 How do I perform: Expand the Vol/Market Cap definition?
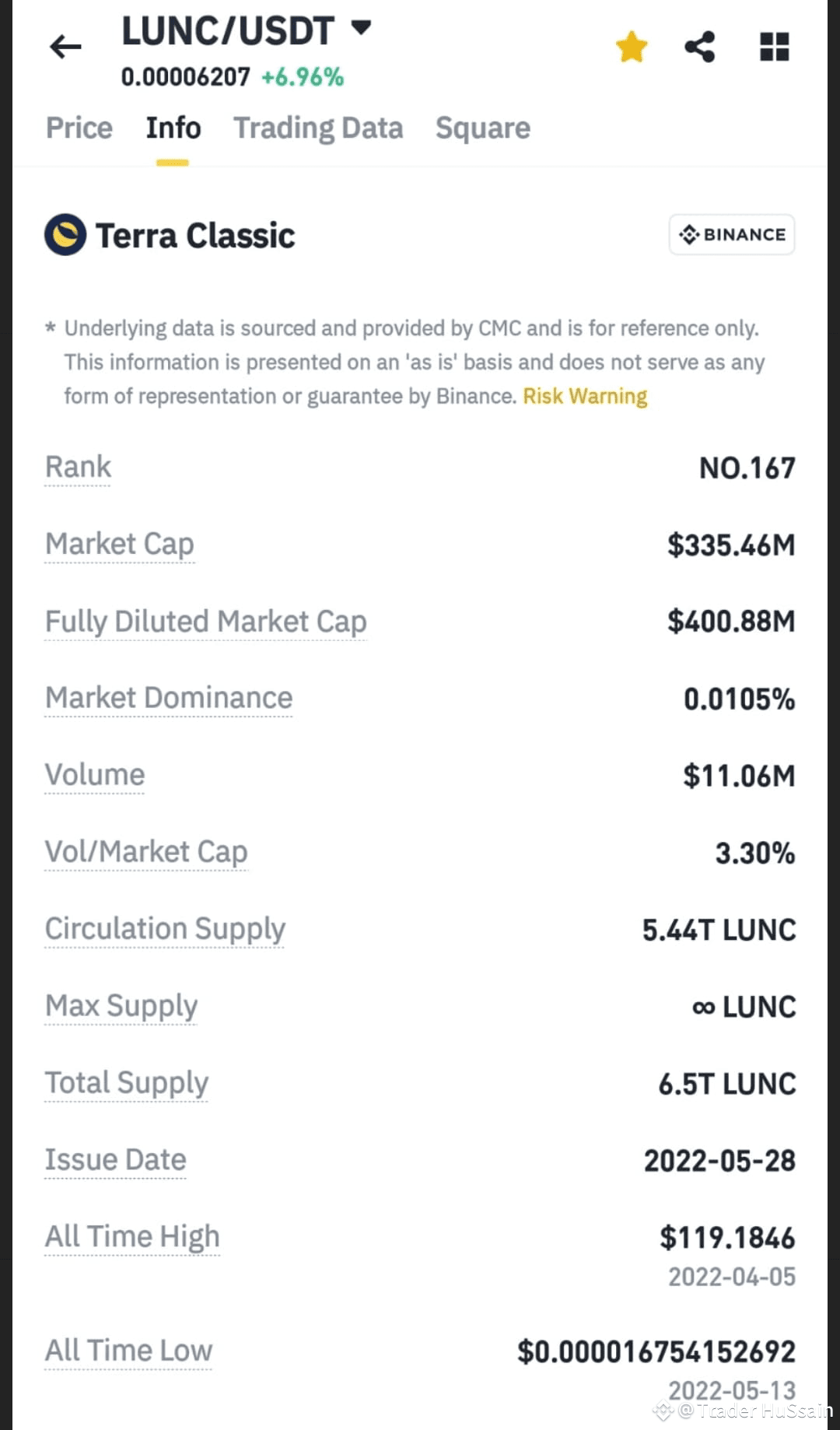(147, 851)
